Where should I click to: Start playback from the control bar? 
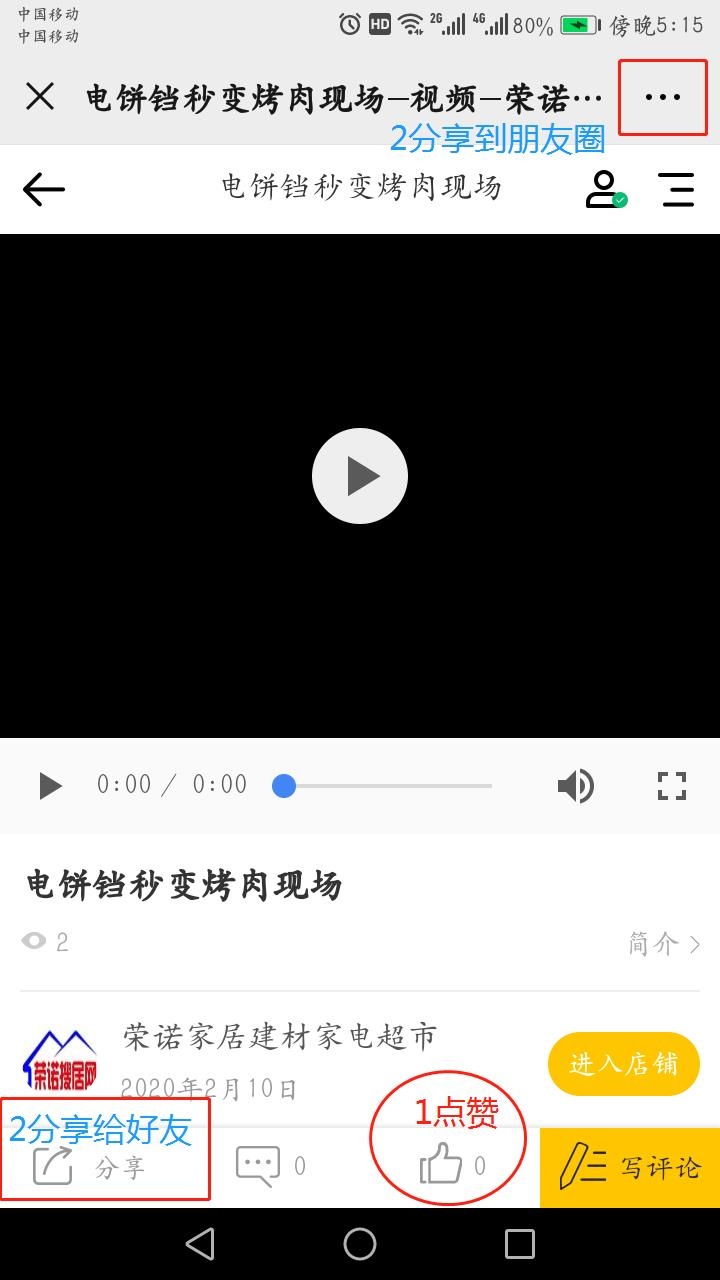tap(50, 786)
